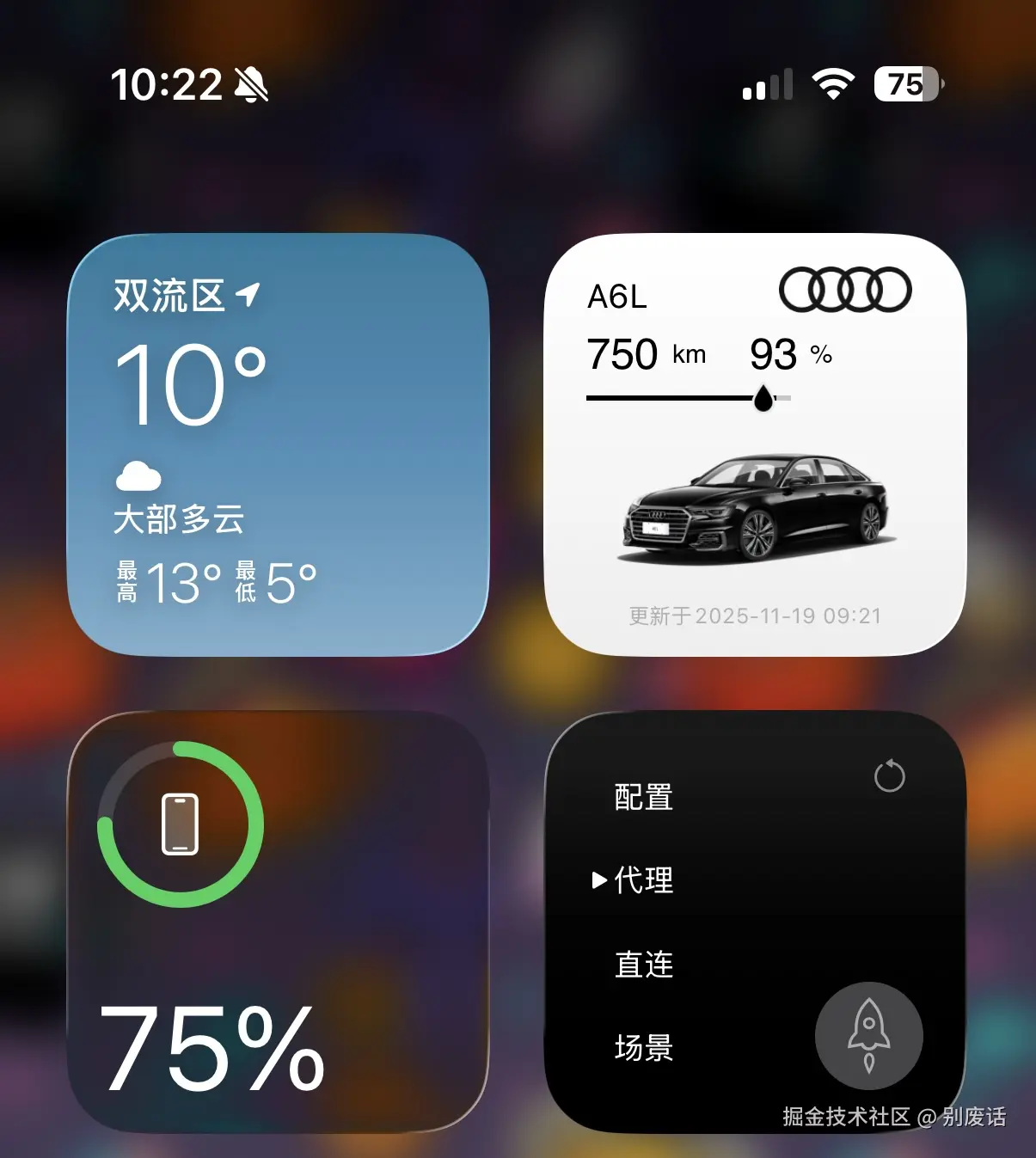
Task: Launch connection with the rocket icon
Action: [868, 1036]
